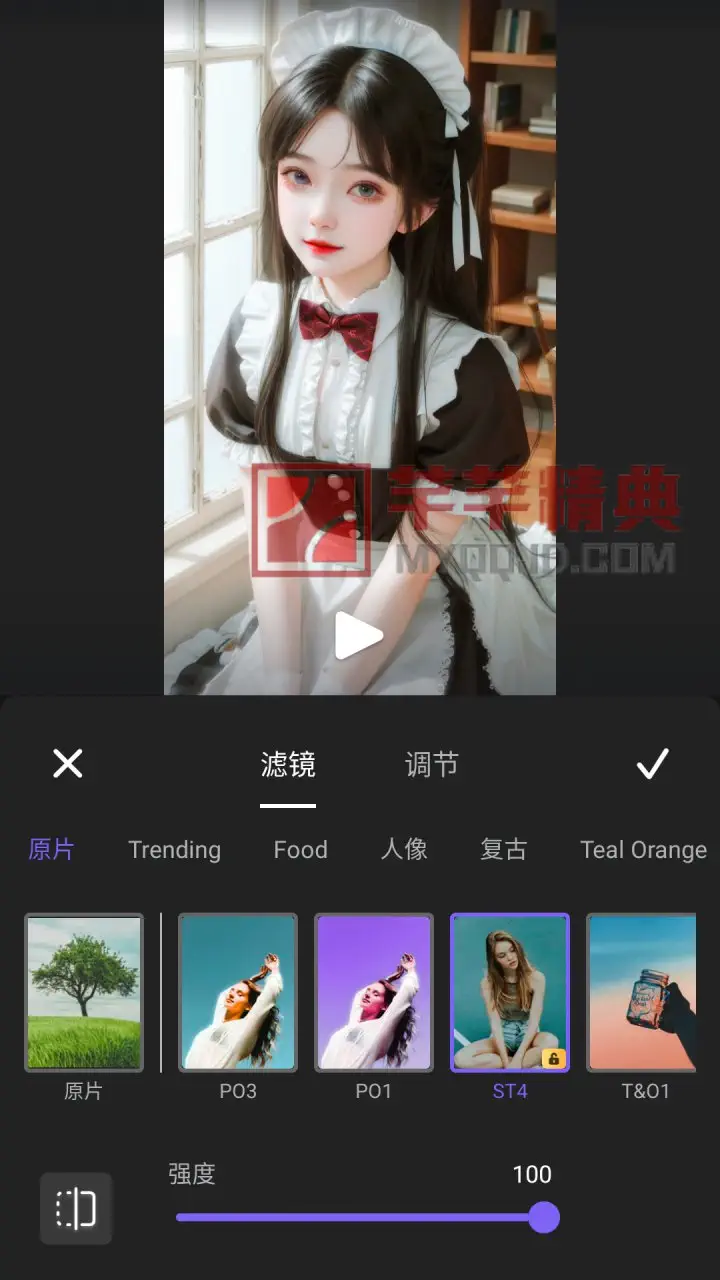The height and width of the screenshot is (1280, 720).
Task: Switch to the 调节 tab
Action: coord(432,765)
